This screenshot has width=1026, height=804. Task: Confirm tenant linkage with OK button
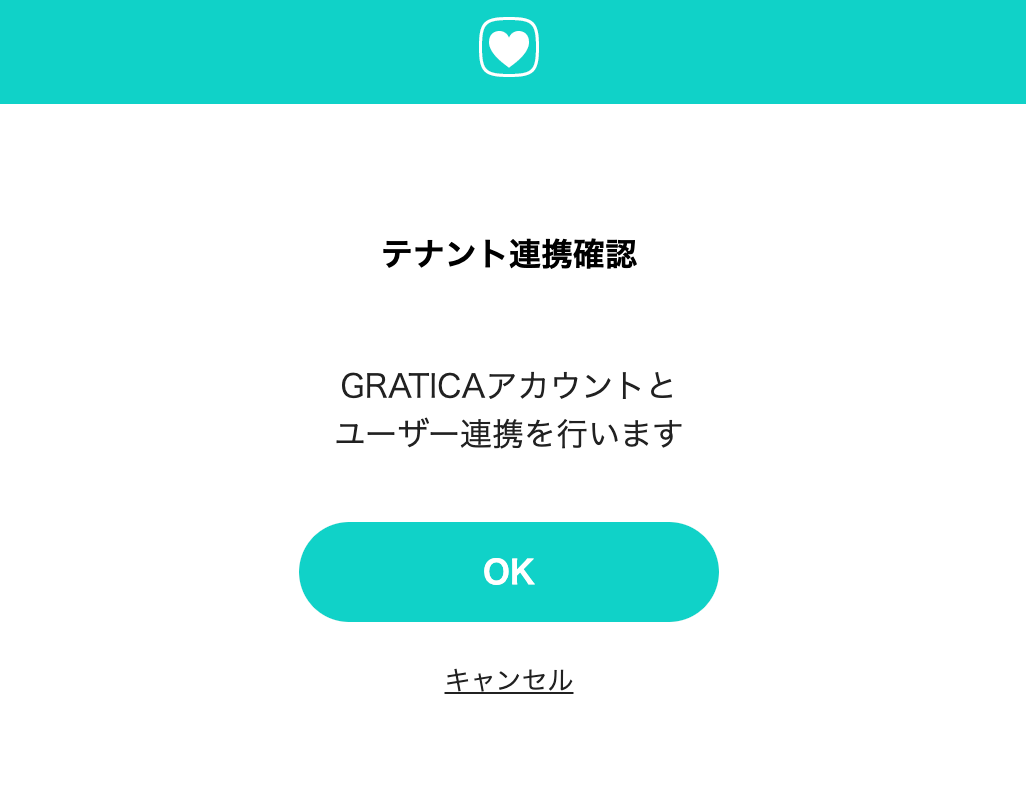click(508, 572)
